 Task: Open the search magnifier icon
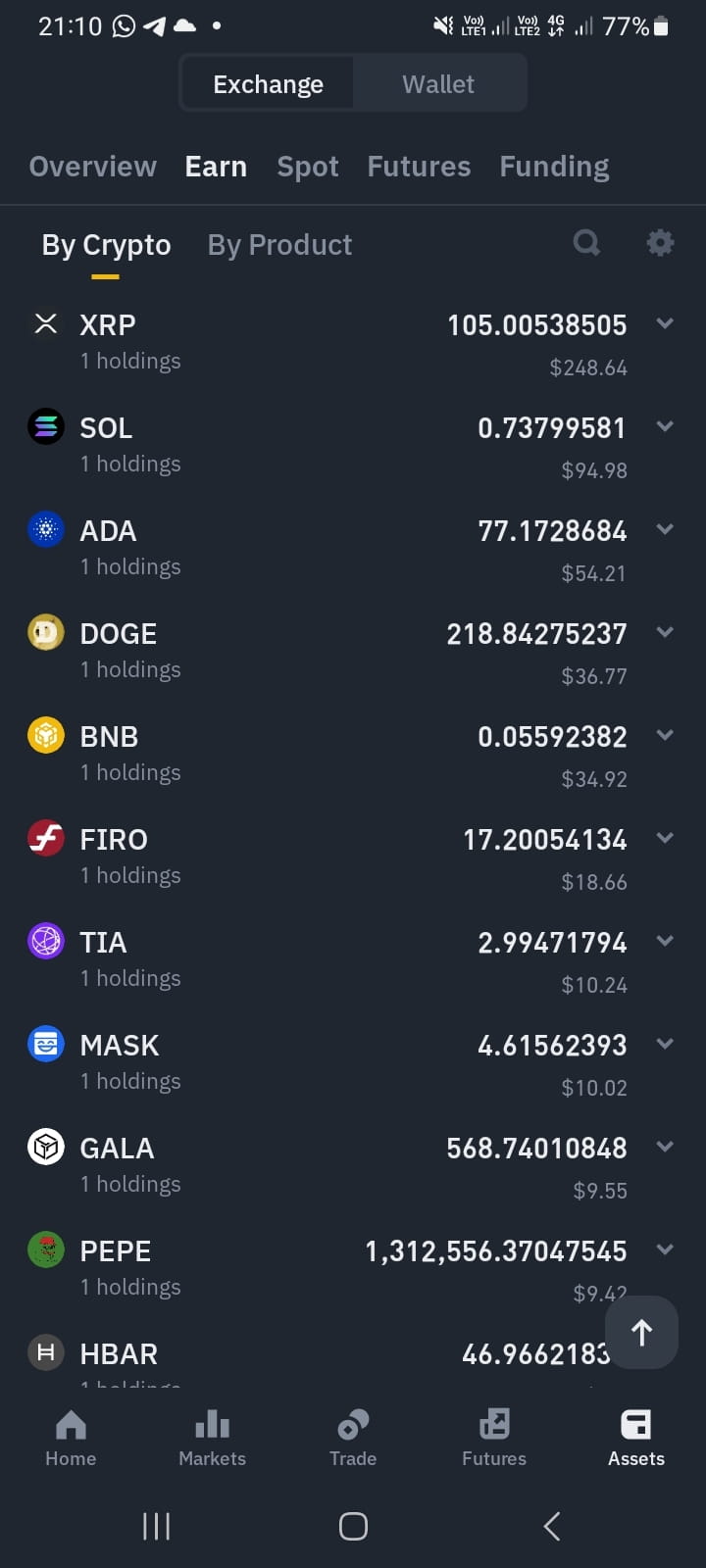[x=586, y=242]
